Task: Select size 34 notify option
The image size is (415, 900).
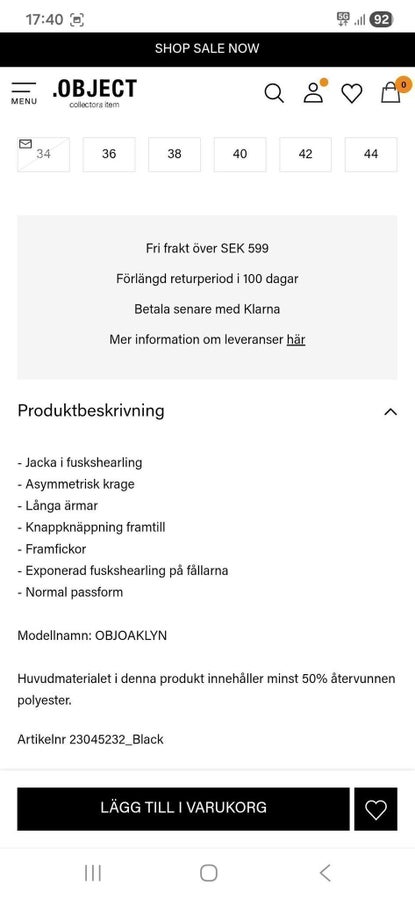Action: pyautogui.click(x=44, y=154)
